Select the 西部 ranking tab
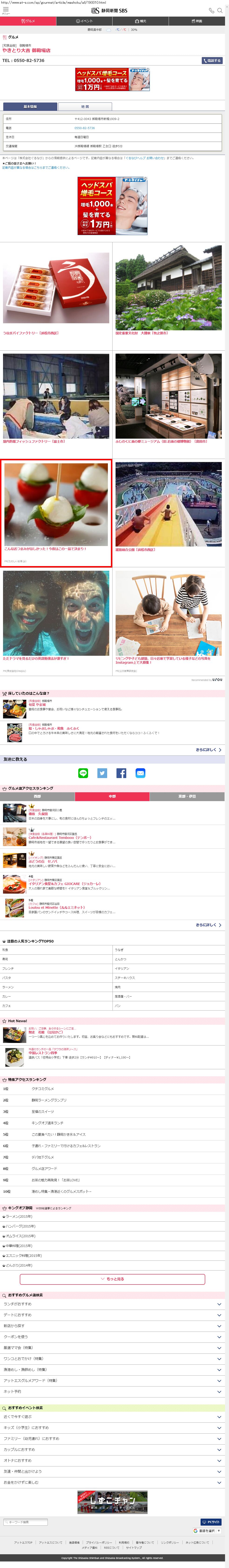 coord(37,796)
